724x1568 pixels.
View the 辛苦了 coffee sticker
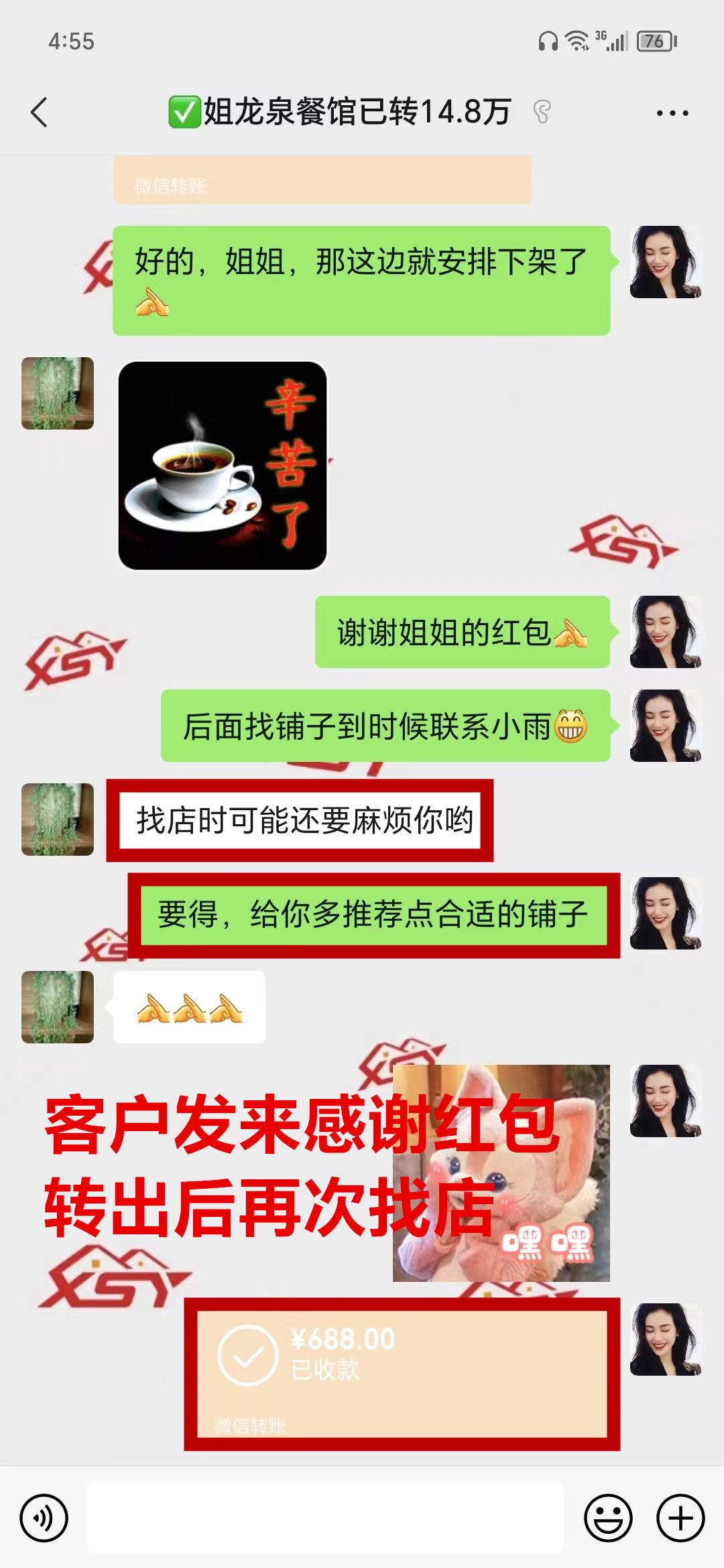tap(223, 466)
